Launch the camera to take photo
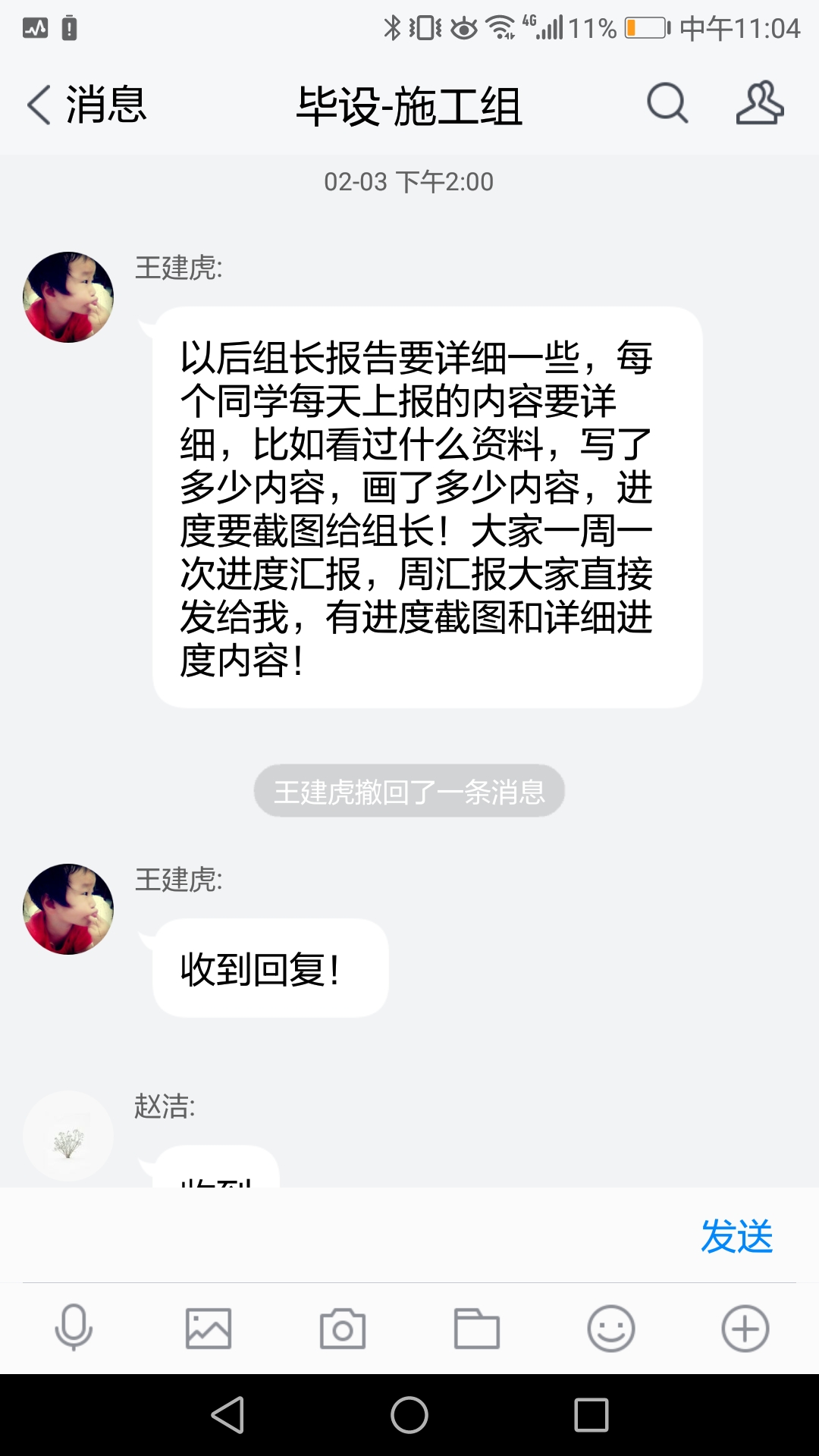 pos(343,1329)
